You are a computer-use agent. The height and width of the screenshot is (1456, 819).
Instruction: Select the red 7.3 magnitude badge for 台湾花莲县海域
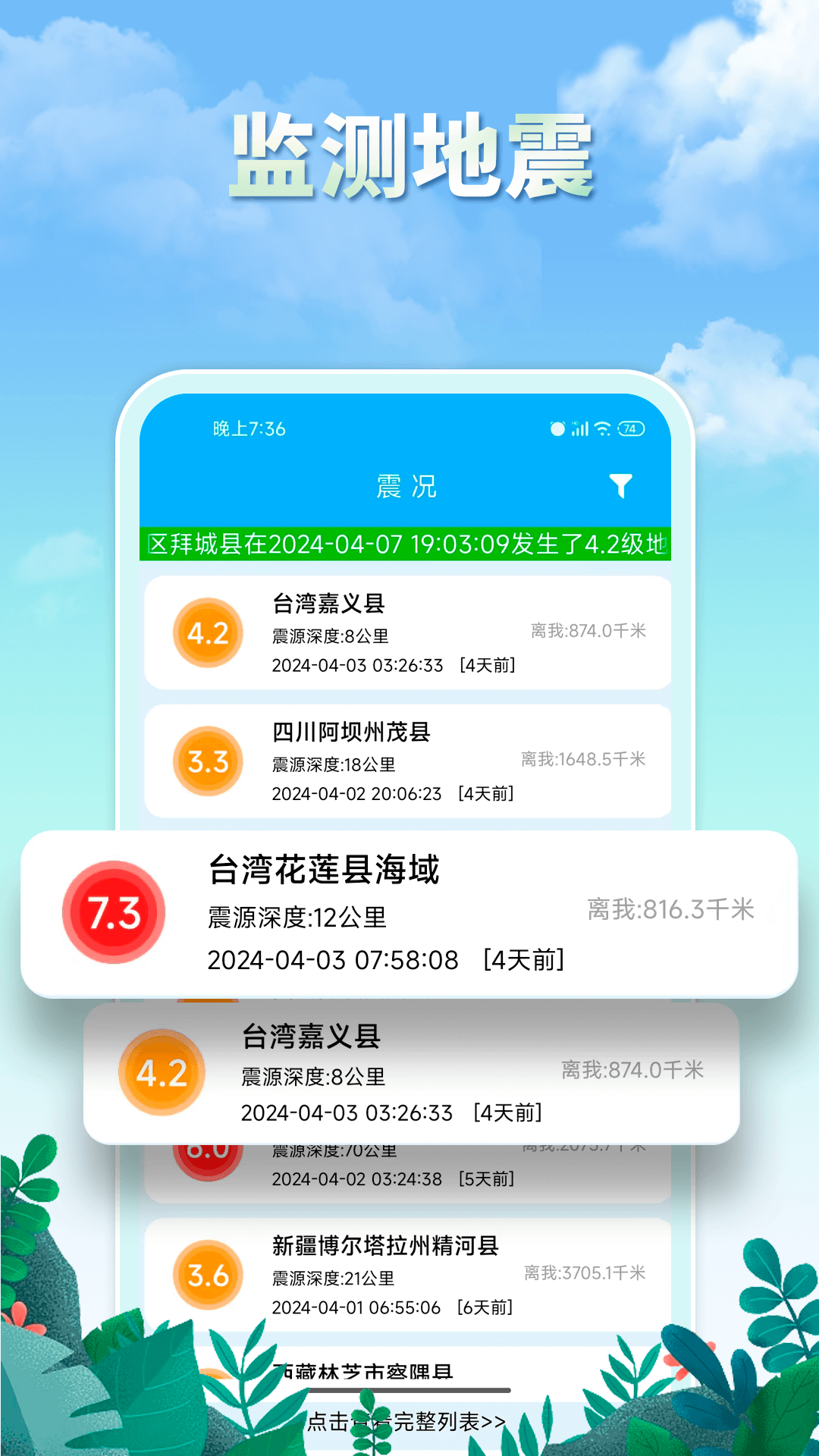point(114,913)
